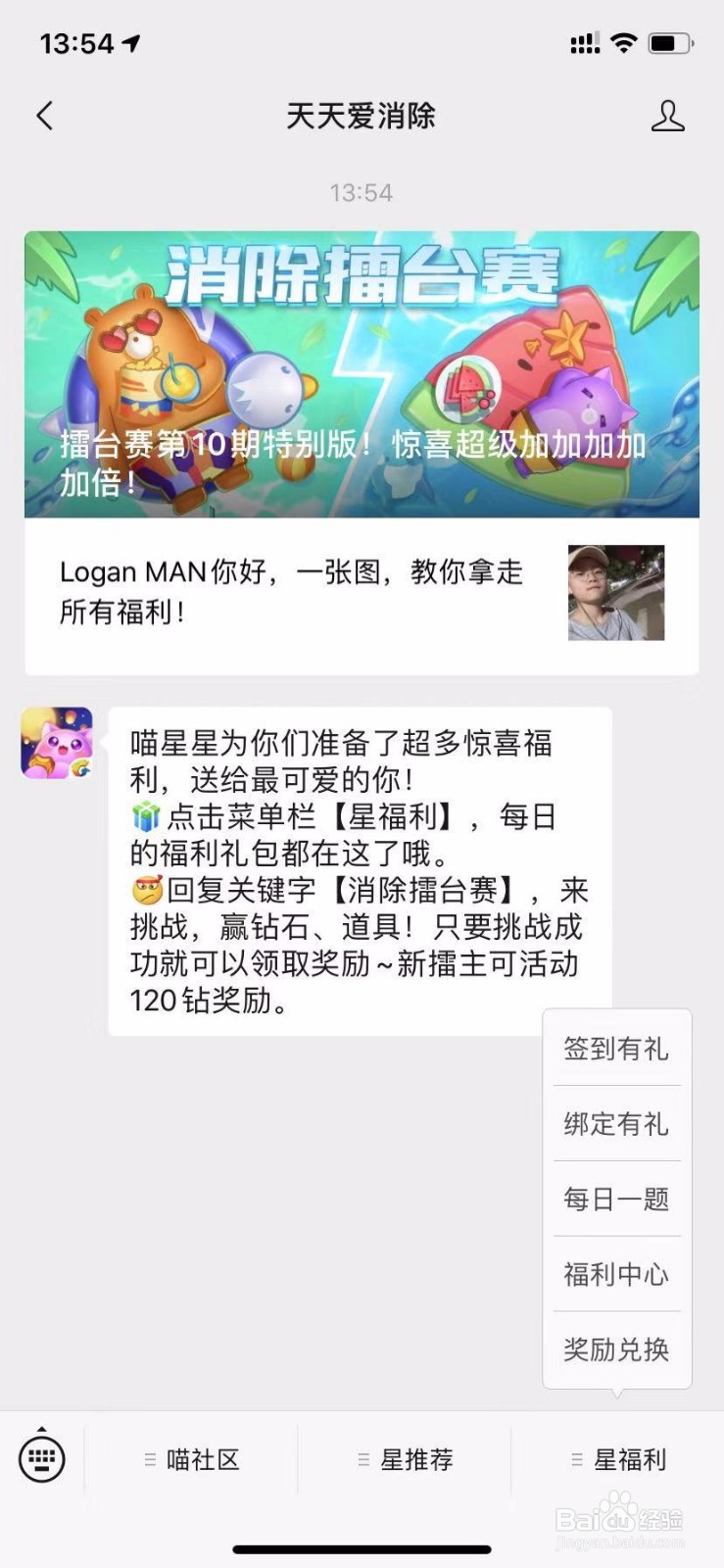The height and width of the screenshot is (1568, 724).
Task: Tap 福利中心 in the expanded menu
Action: (x=615, y=1276)
